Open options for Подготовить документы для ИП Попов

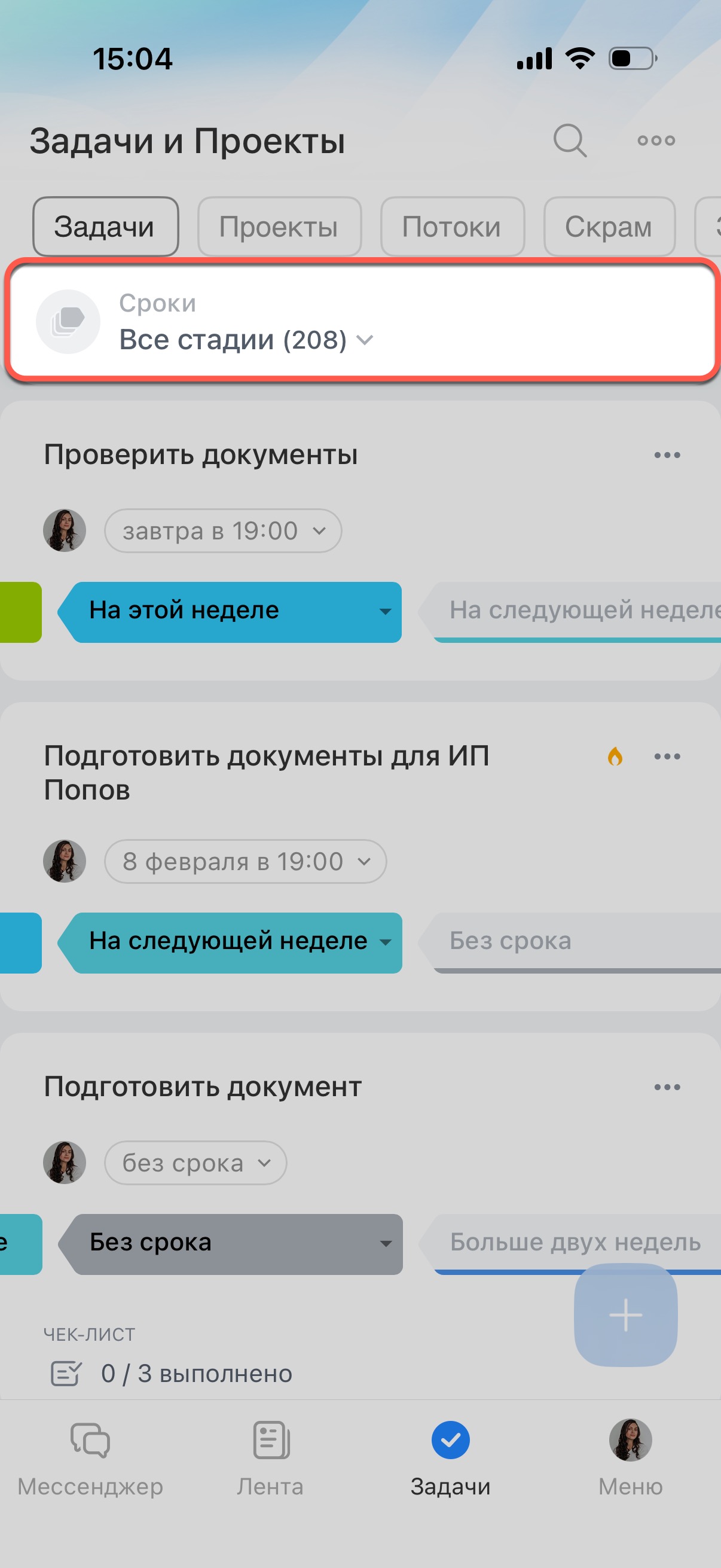[667, 756]
